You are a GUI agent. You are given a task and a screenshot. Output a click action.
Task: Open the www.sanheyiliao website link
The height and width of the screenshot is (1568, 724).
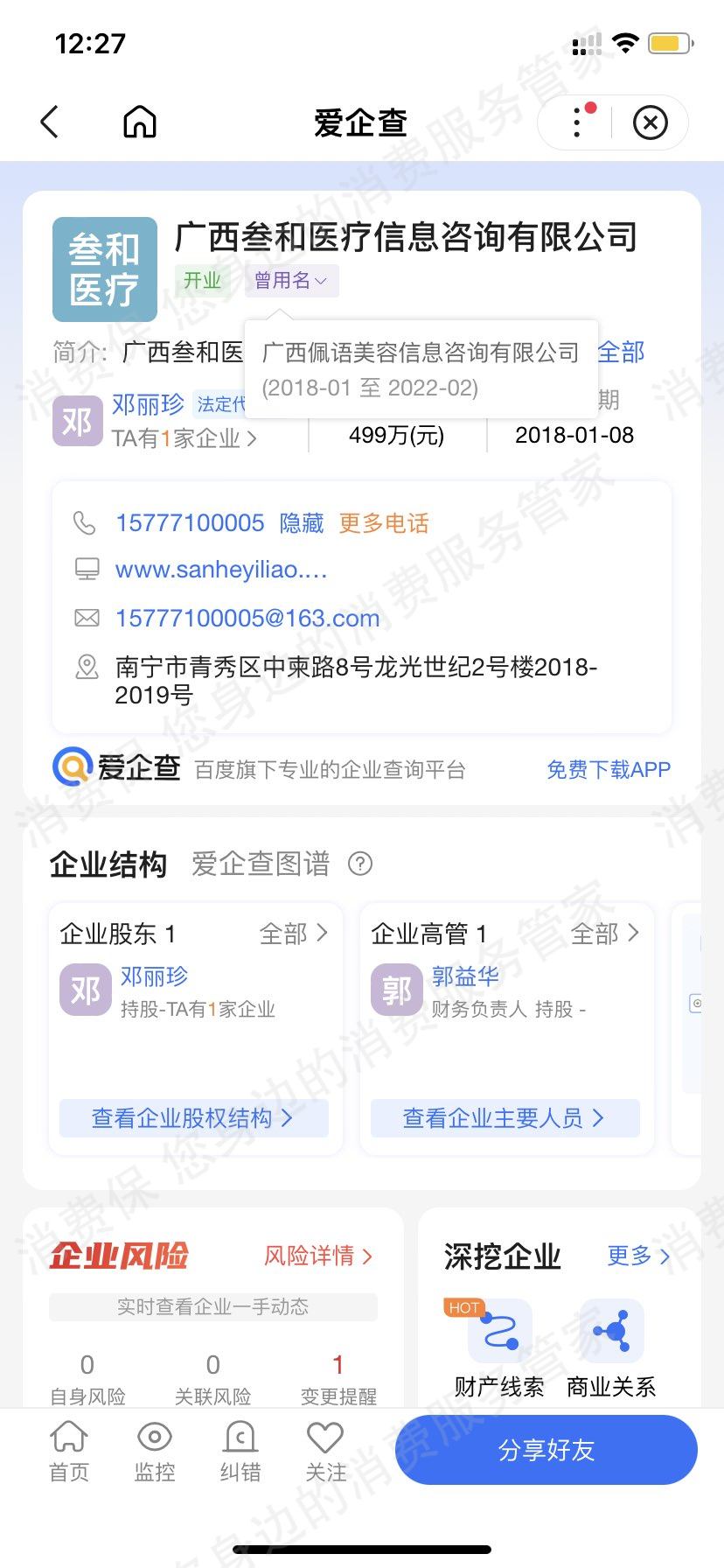tap(221, 570)
